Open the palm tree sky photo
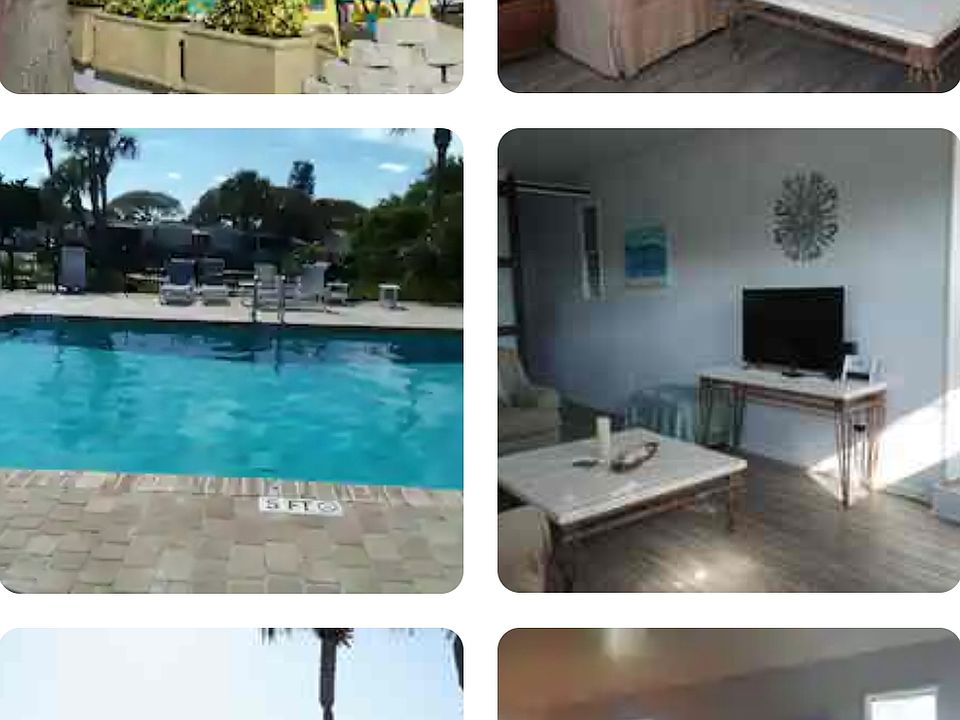The width and height of the screenshot is (960, 720). click(x=231, y=675)
